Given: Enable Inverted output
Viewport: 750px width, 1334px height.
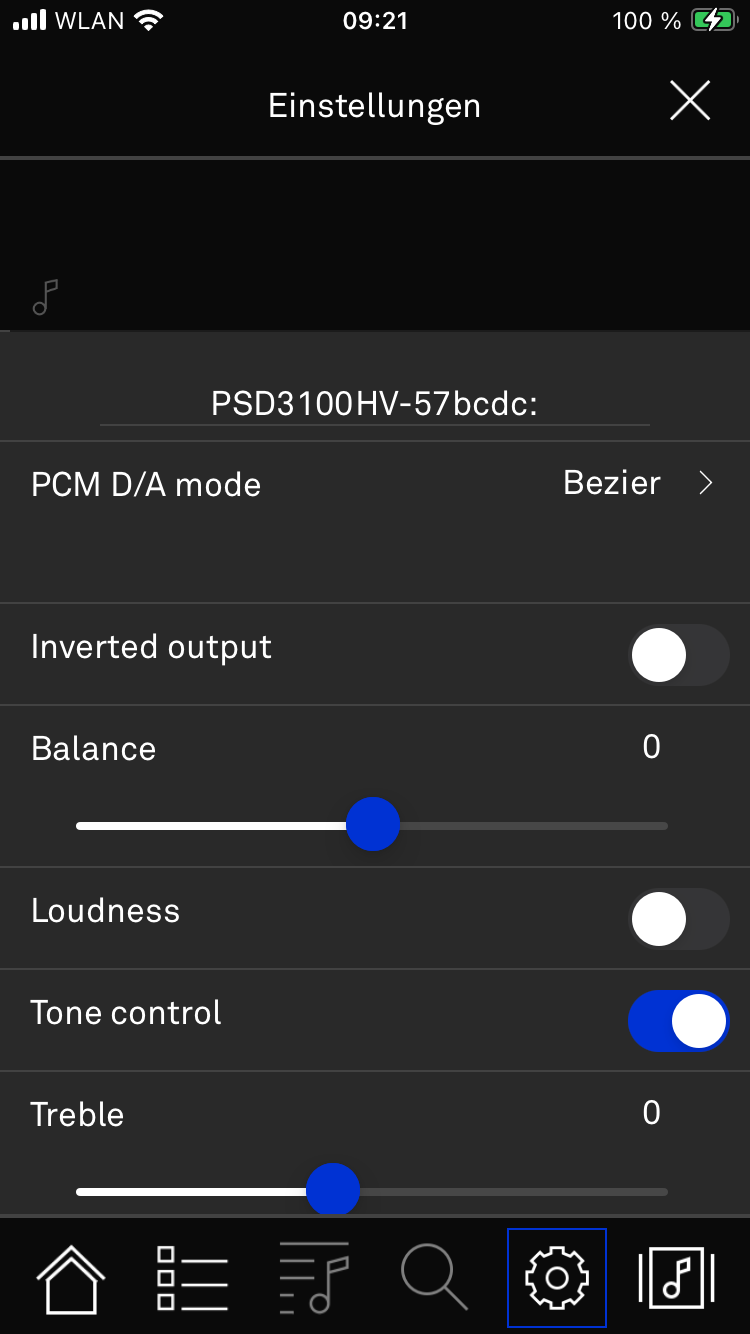Looking at the screenshot, I should click(x=679, y=655).
